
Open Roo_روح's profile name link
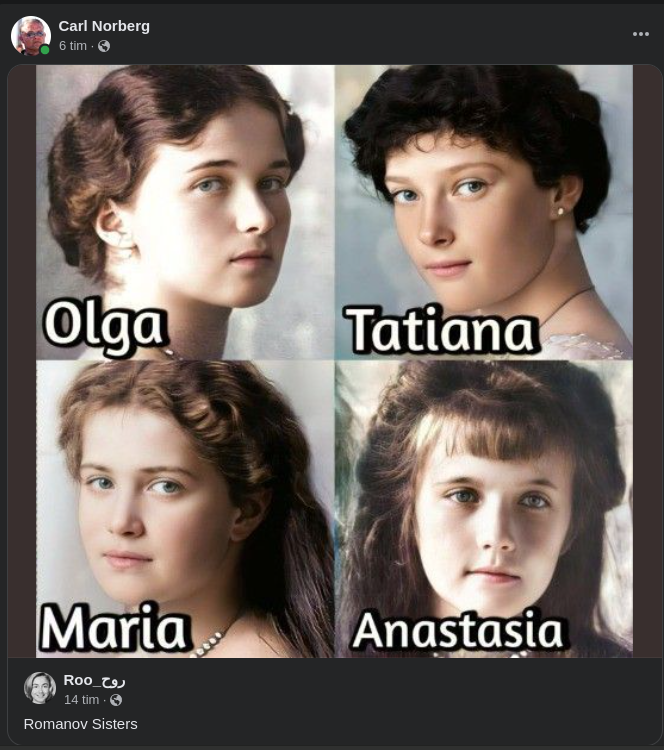(x=94, y=680)
